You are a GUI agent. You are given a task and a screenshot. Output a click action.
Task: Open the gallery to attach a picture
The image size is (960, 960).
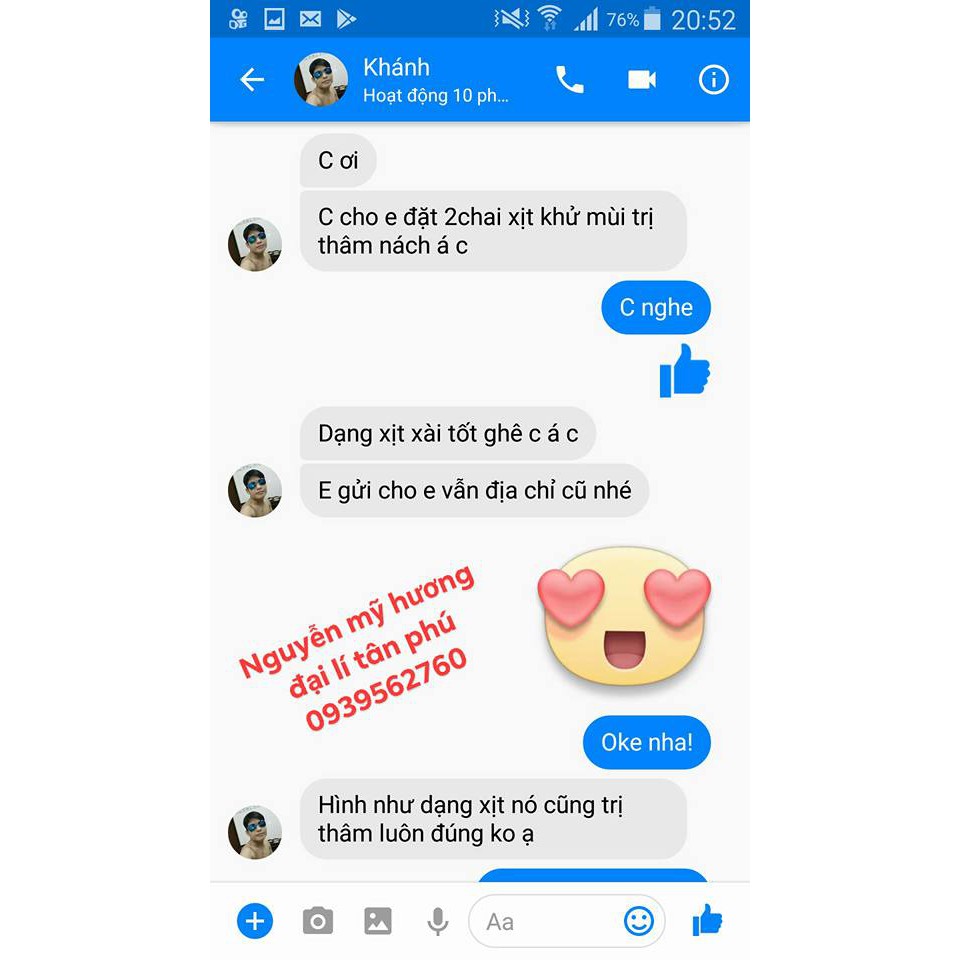(x=378, y=921)
